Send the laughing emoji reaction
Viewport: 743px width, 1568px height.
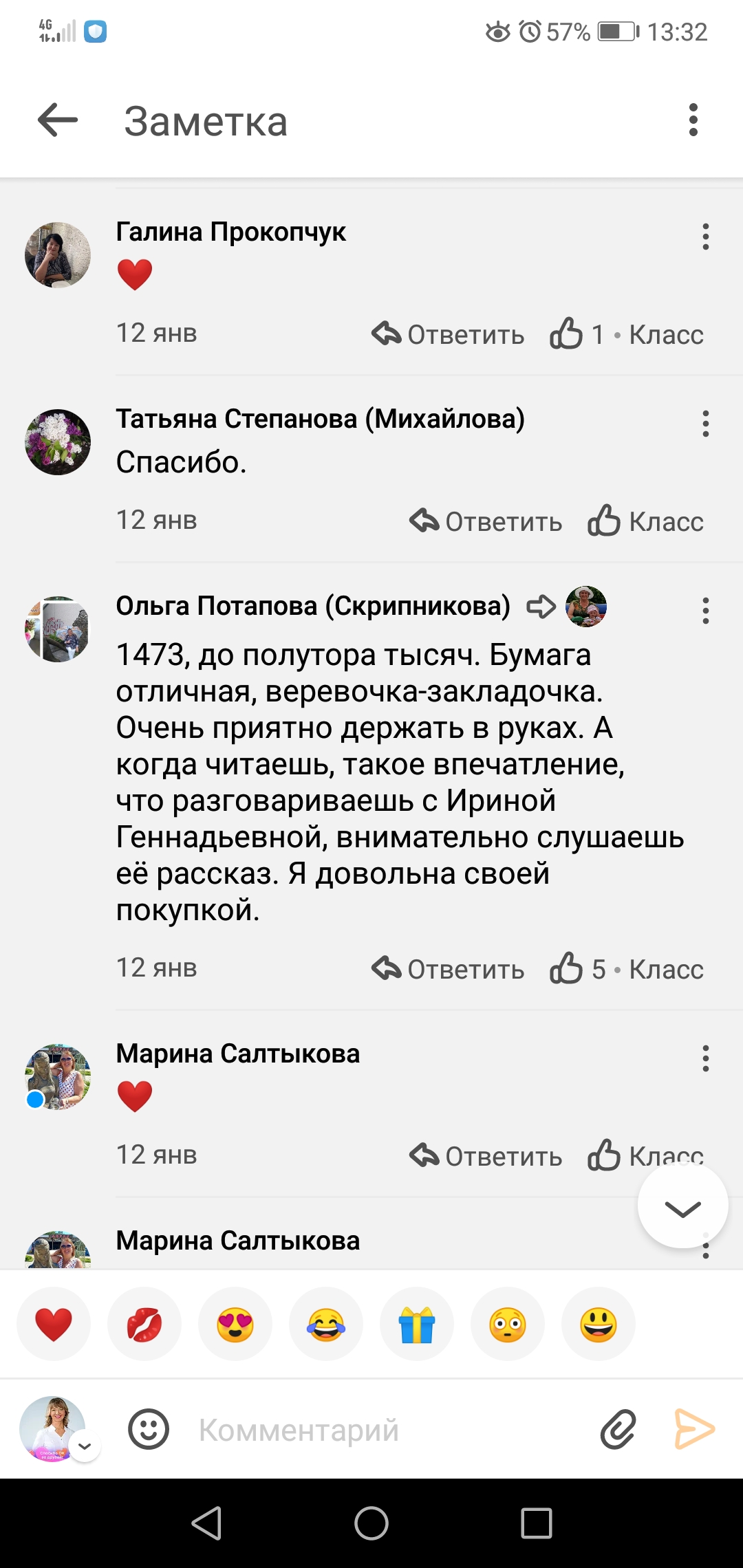coord(325,1324)
